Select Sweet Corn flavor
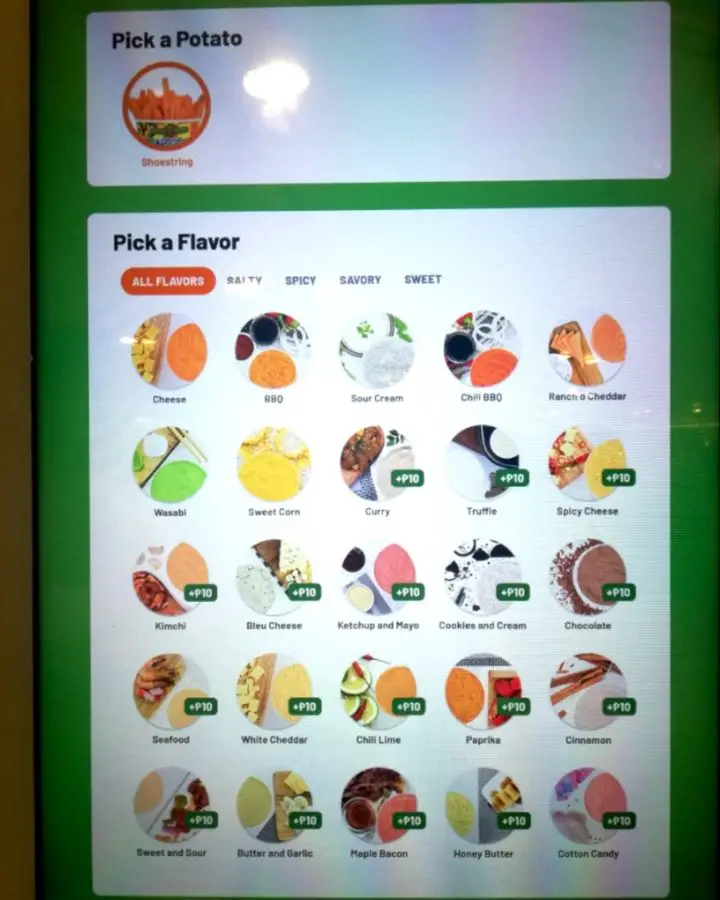The image size is (720, 900). pyautogui.click(x=273, y=465)
